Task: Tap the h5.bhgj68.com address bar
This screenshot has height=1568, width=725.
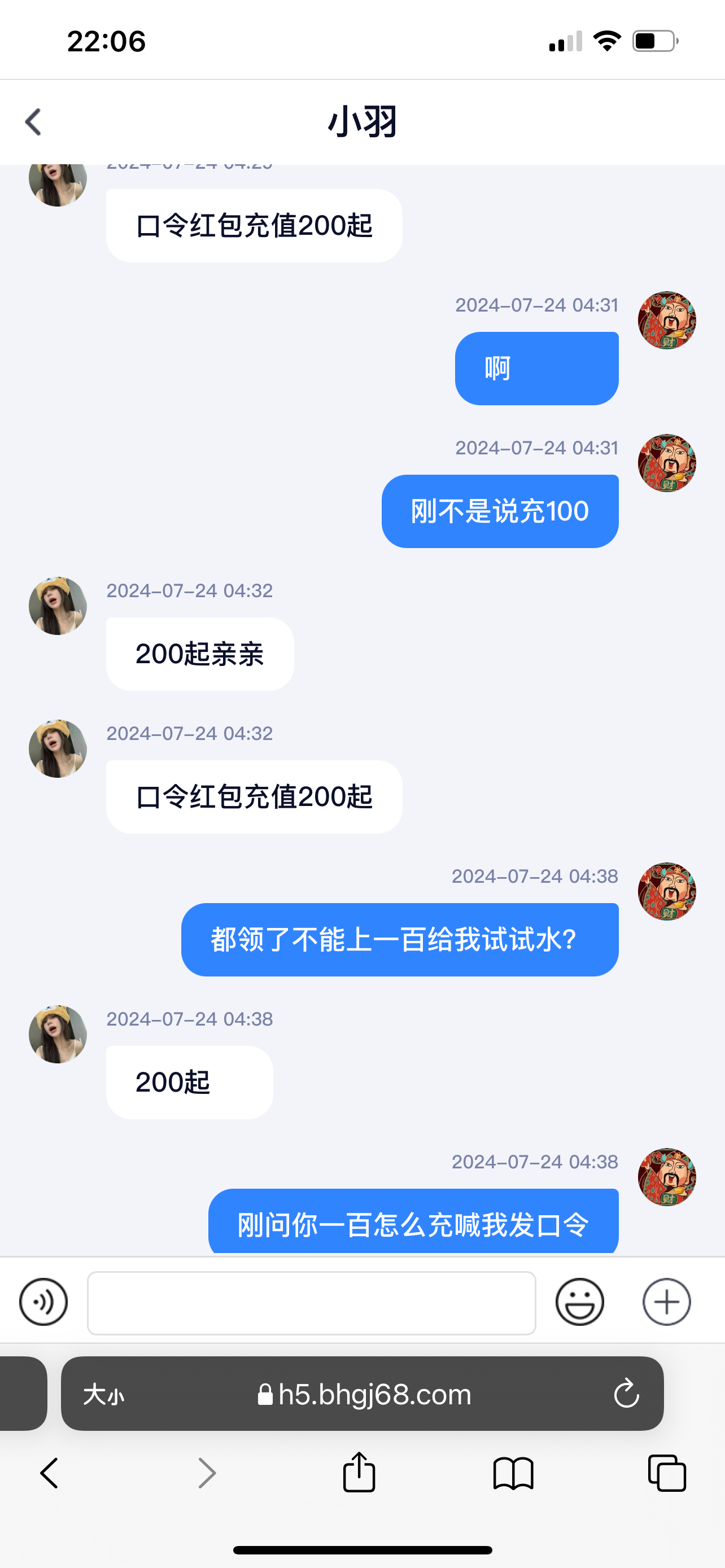Action: coord(365,1394)
